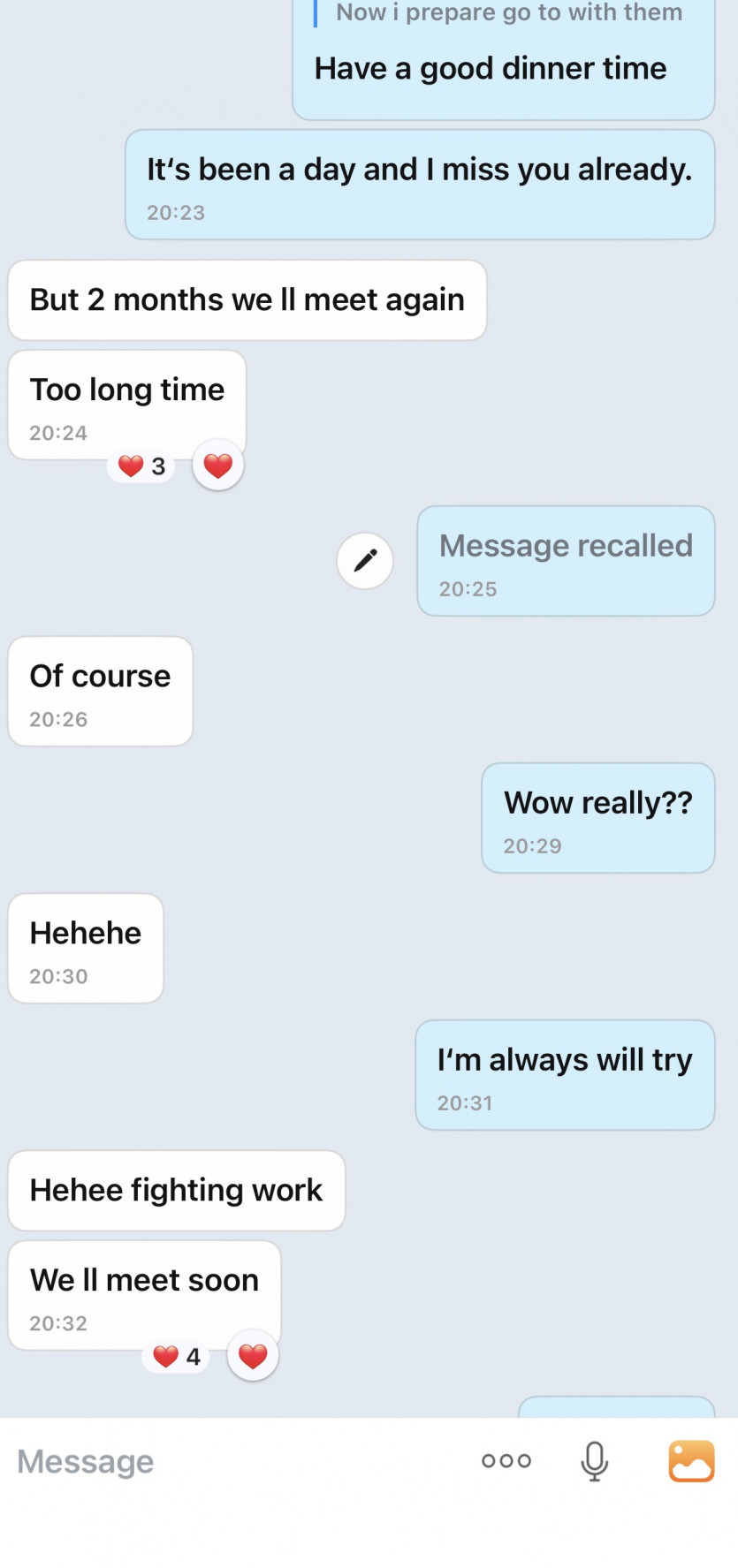Select the 'Hehehe' message bubble
This screenshot has height=1568, width=738.
(x=85, y=947)
